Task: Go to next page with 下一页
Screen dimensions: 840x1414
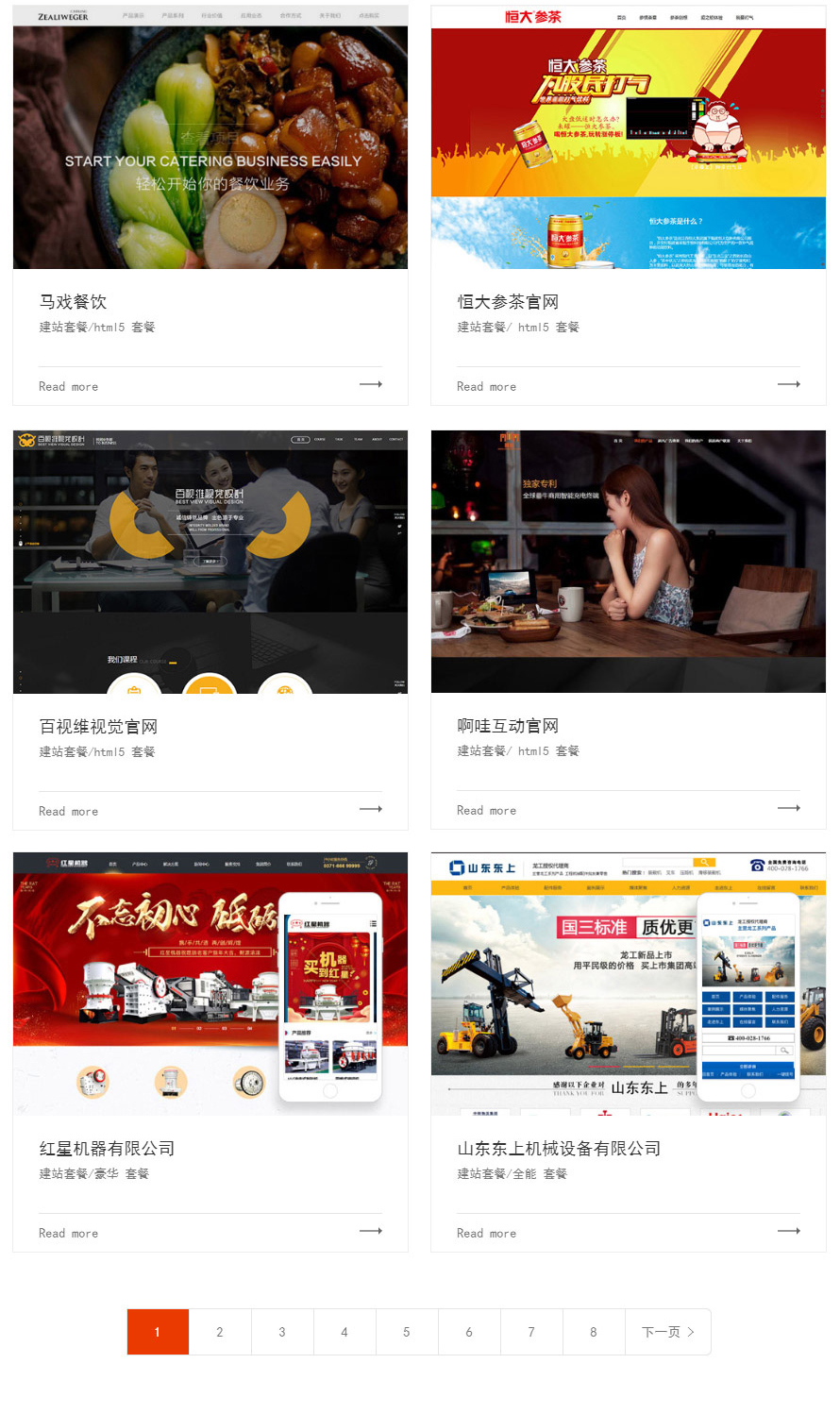Action: click(x=667, y=1332)
